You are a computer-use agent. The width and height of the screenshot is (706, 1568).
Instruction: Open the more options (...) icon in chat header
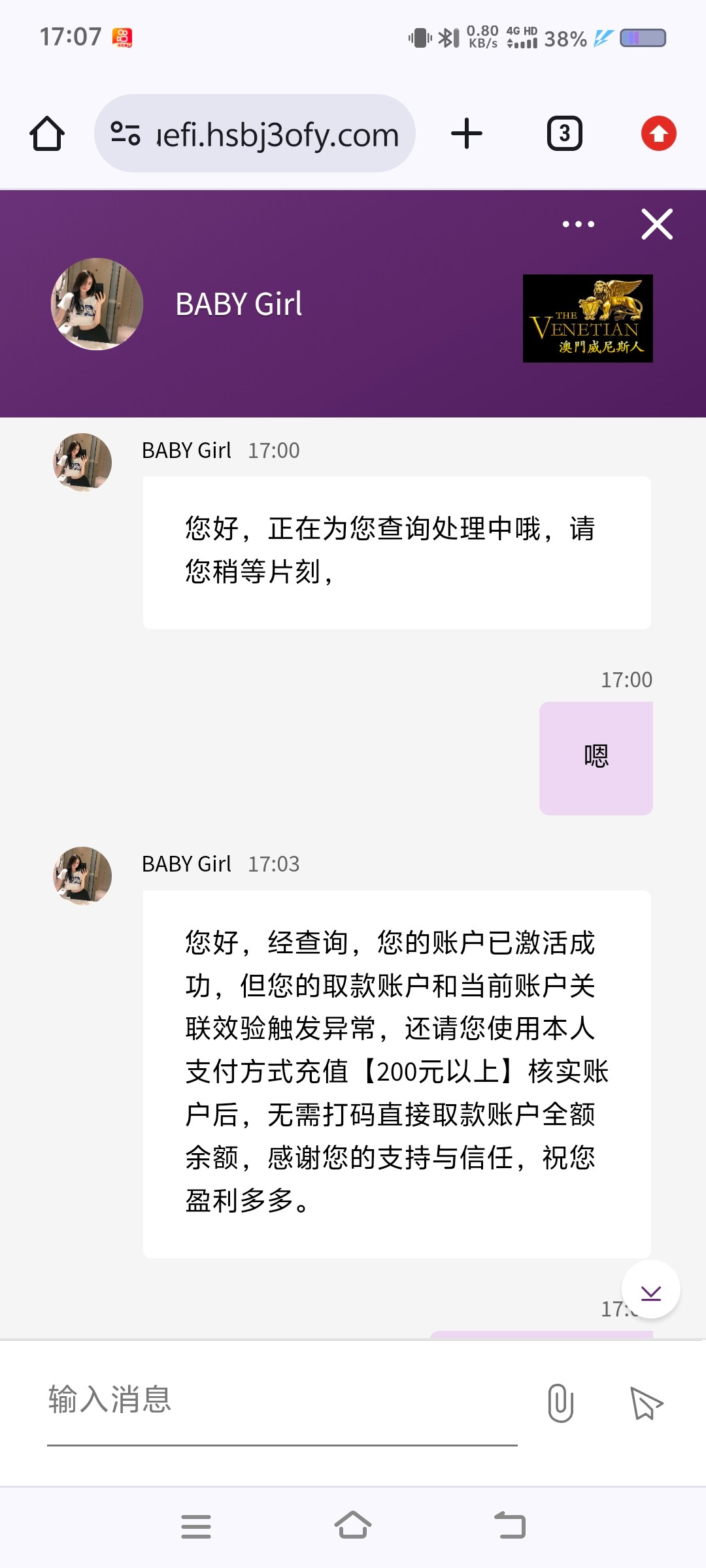(577, 223)
